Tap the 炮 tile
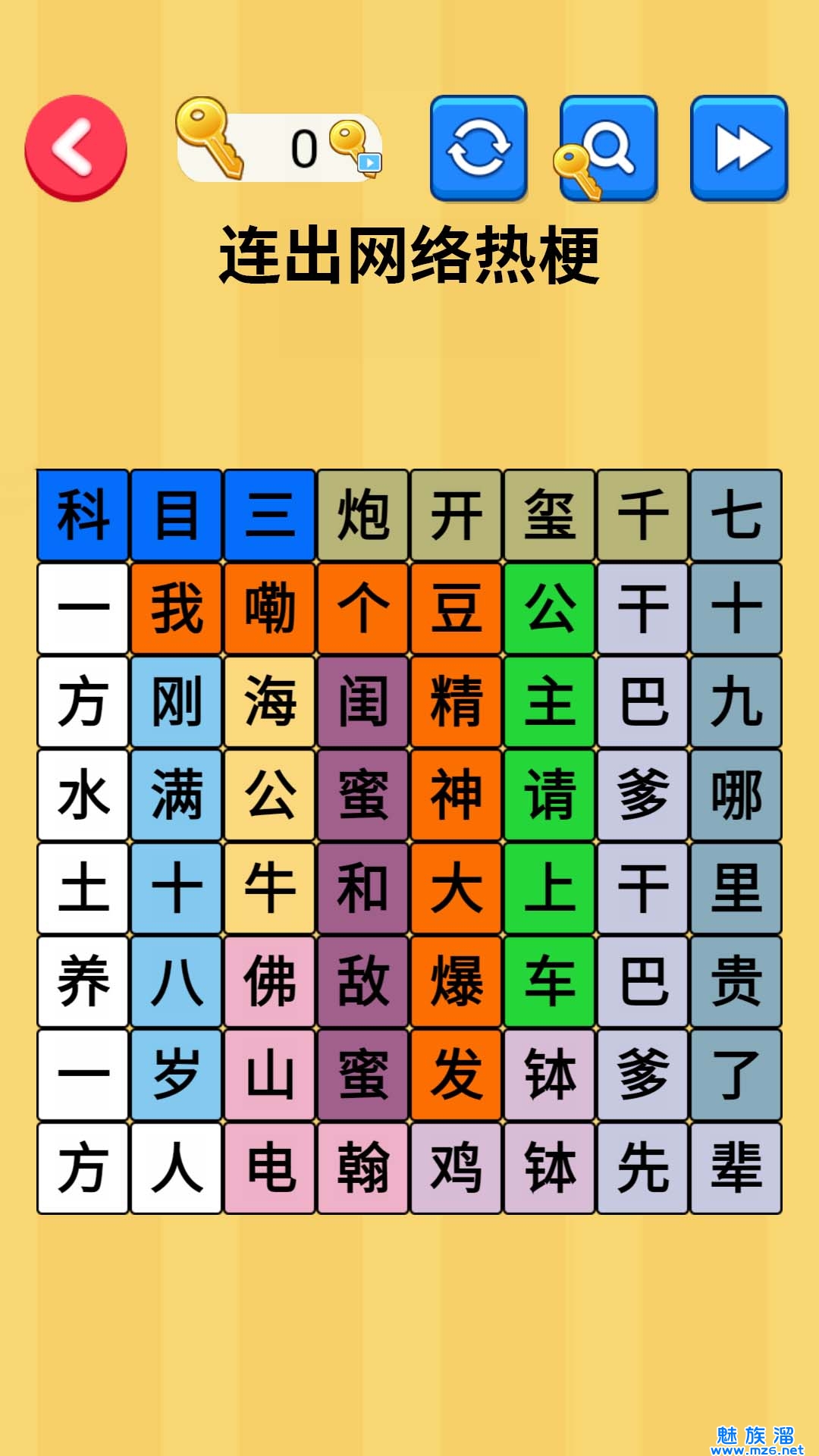This screenshot has height=1456, width=819. (x=363, y=516)
